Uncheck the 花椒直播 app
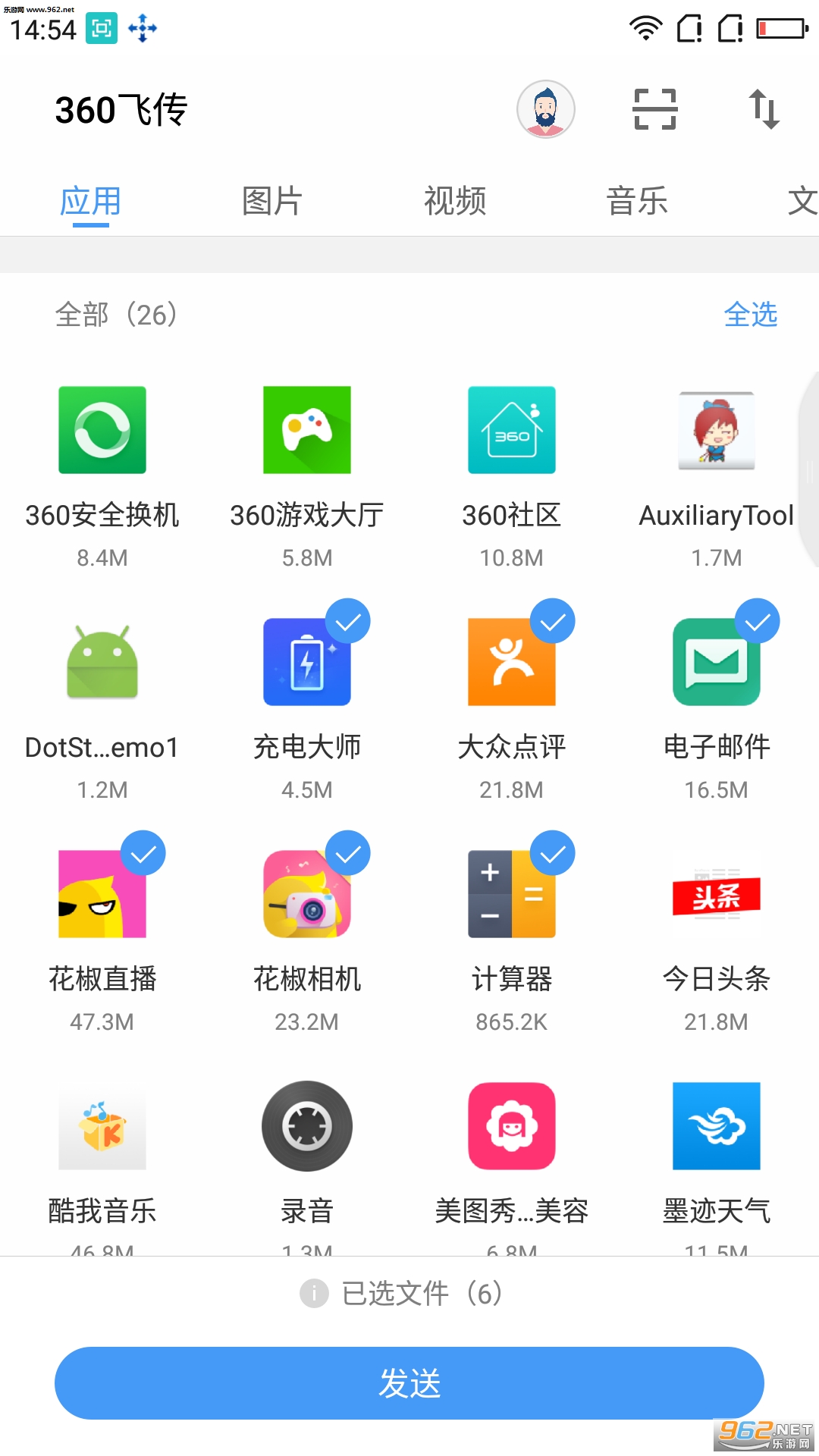 (102, 895)
